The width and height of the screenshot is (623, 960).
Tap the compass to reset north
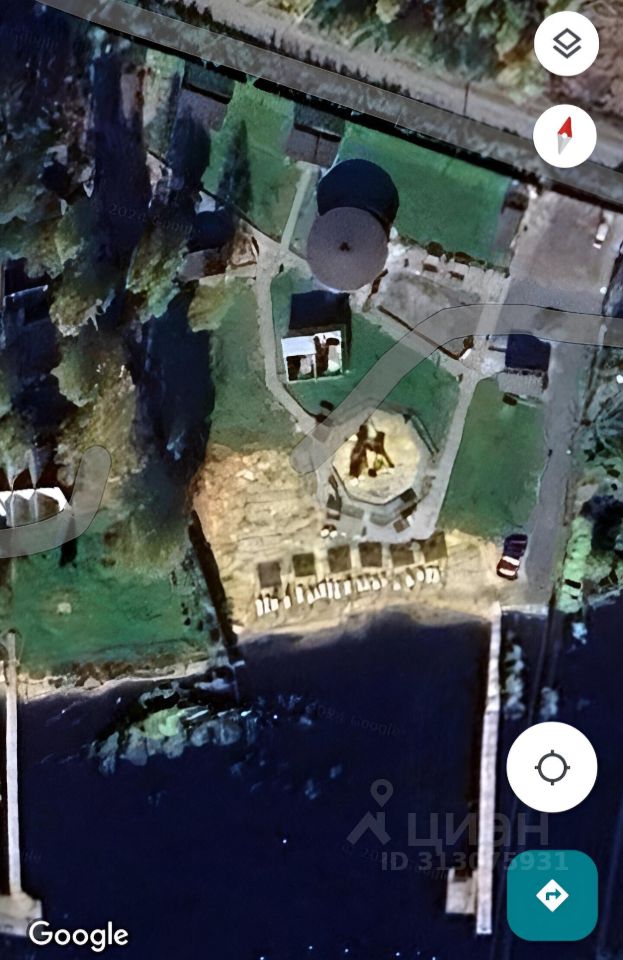coord(565,135)
